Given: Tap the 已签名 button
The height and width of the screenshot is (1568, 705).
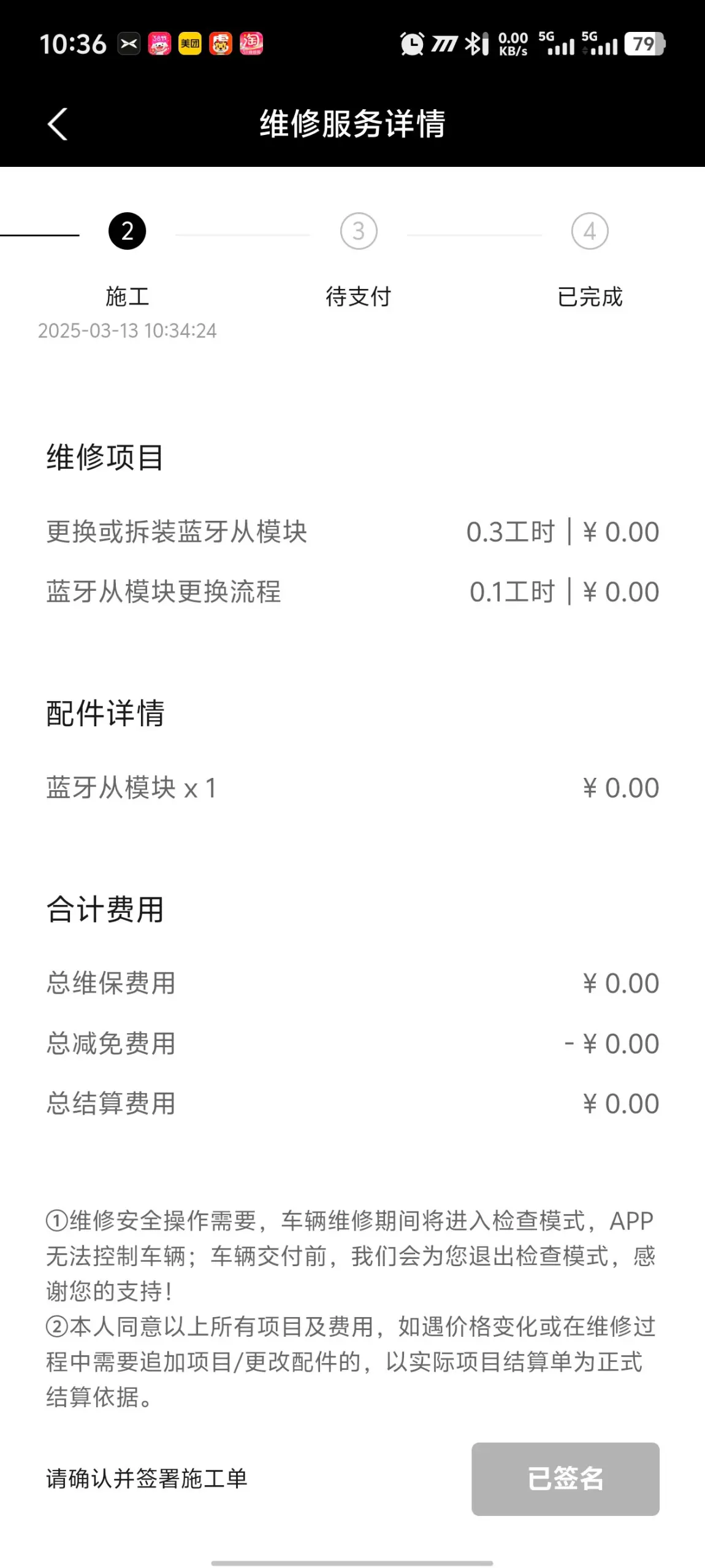Looking at the screenshot, I should (x=565, y=1478).
